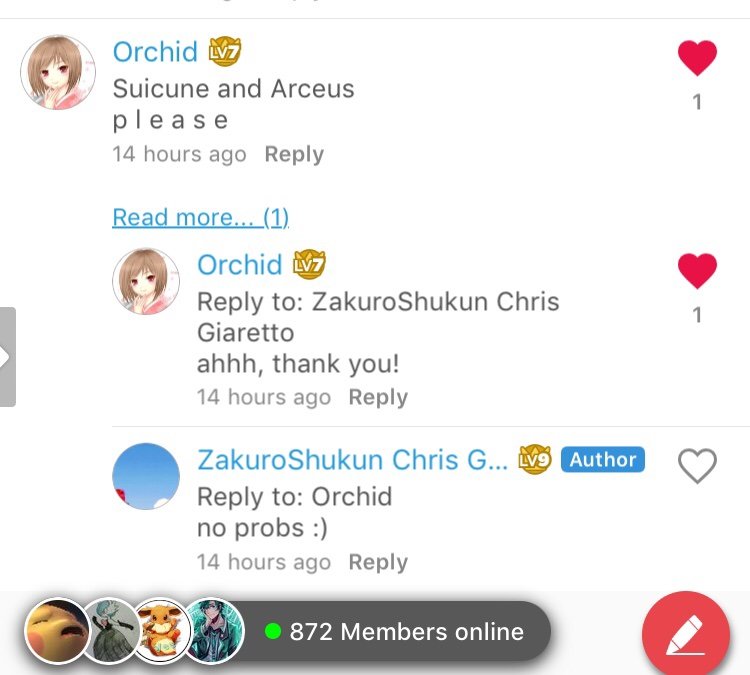Screen dimensions: 750x675
Task: Compose a new post with pencil button
Action: point(685,634)
